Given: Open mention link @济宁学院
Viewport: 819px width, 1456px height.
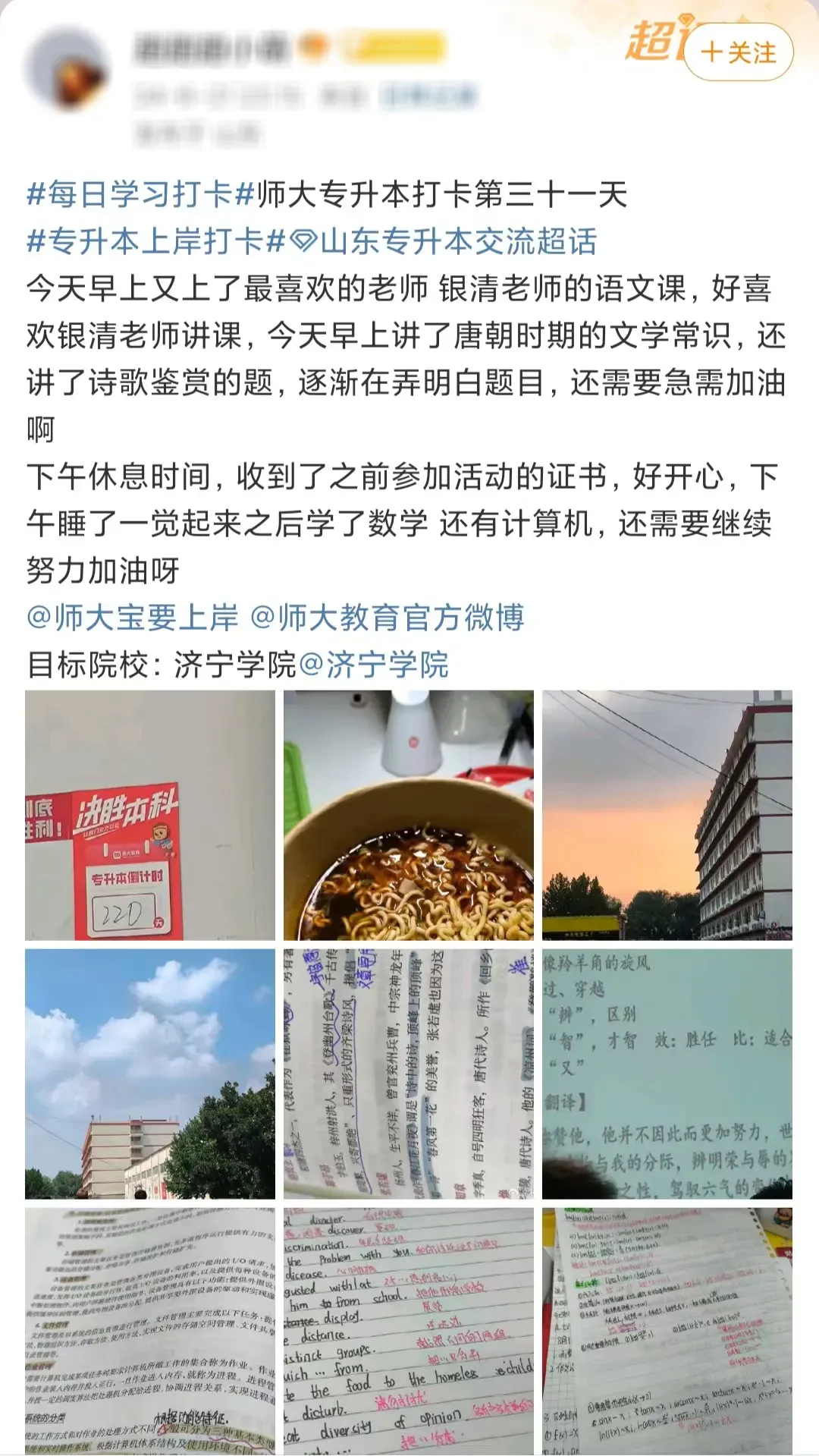Looking at the screenshot, I should (375, 665).
